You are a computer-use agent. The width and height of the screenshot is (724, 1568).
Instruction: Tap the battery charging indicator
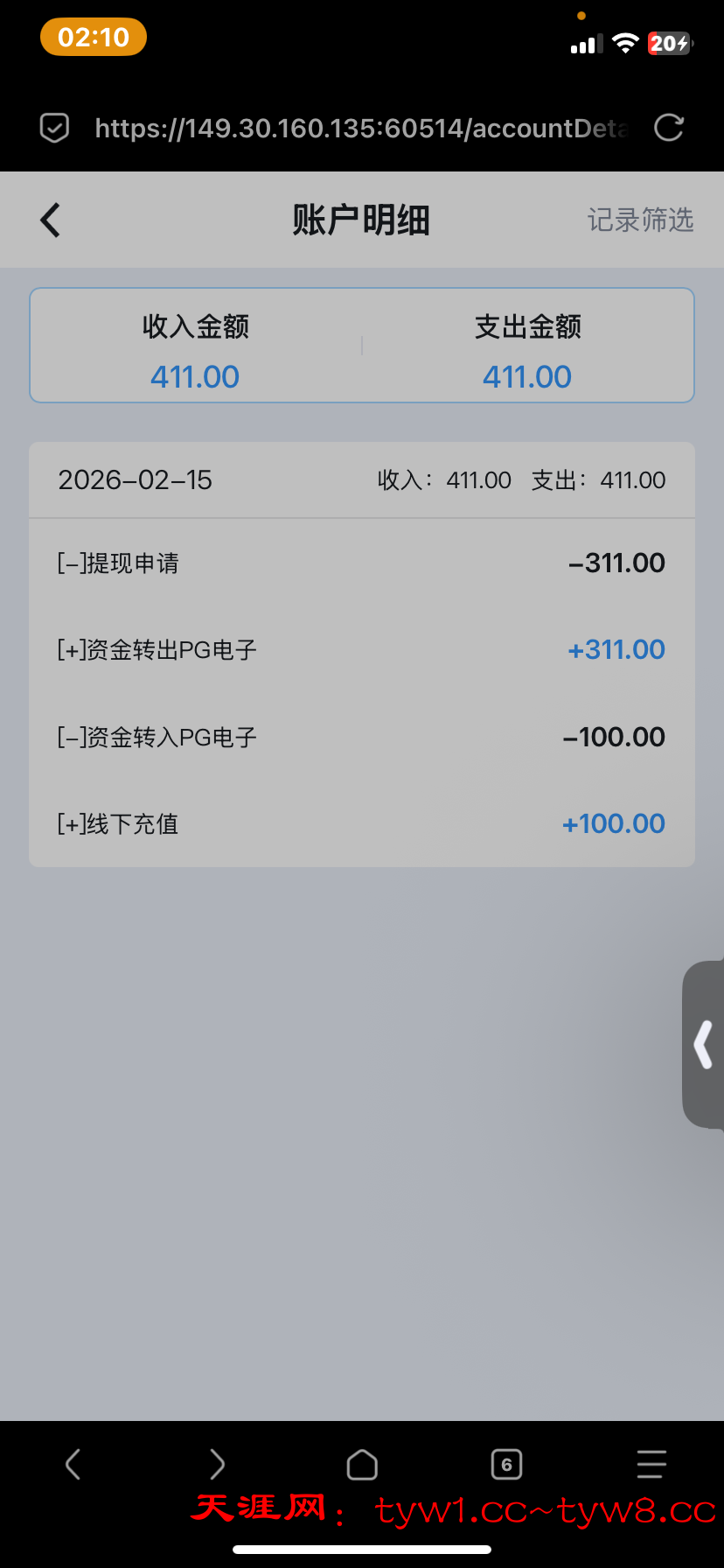click(668, 43)
